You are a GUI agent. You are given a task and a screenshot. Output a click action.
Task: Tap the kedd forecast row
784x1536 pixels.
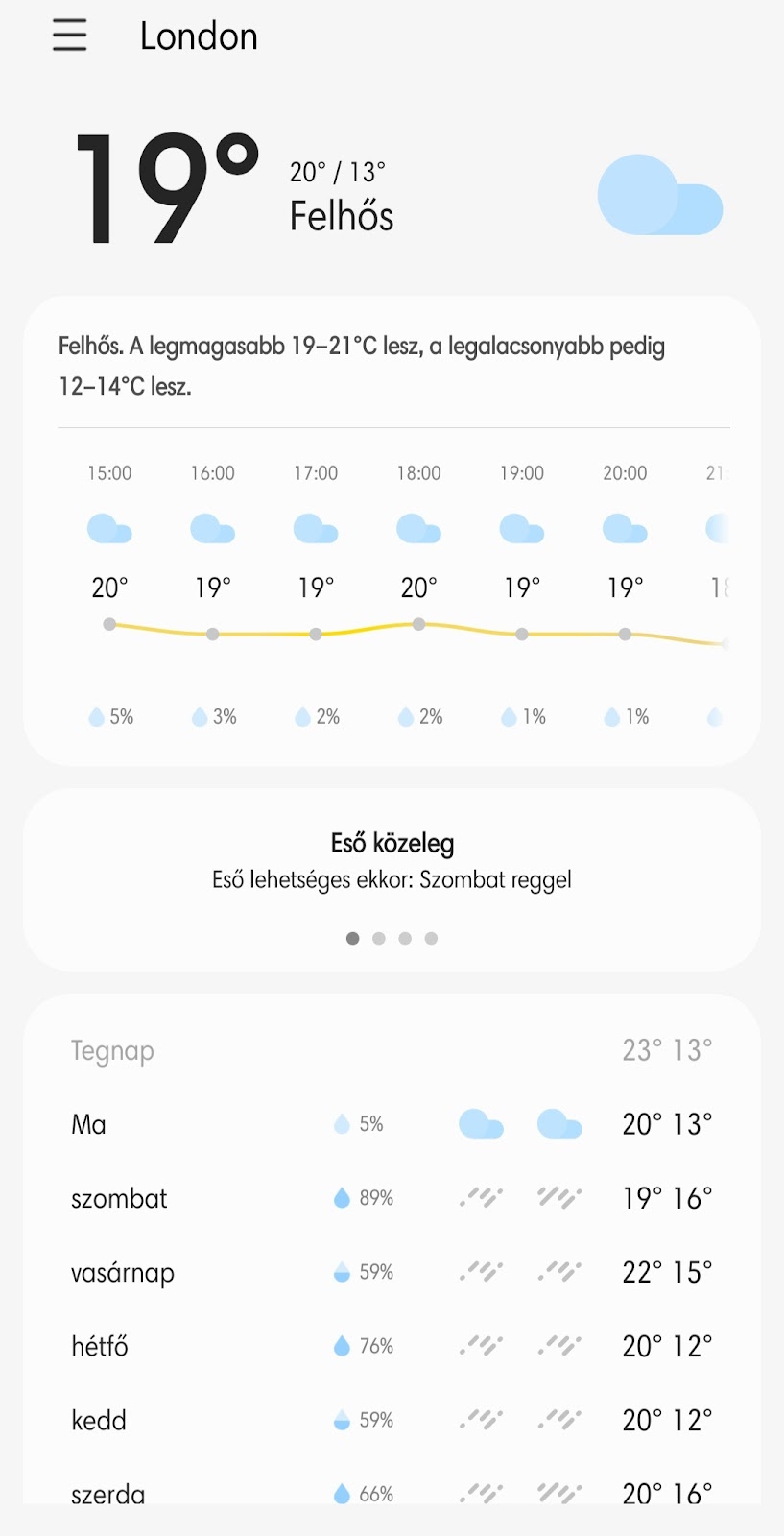pos(392,1420)
